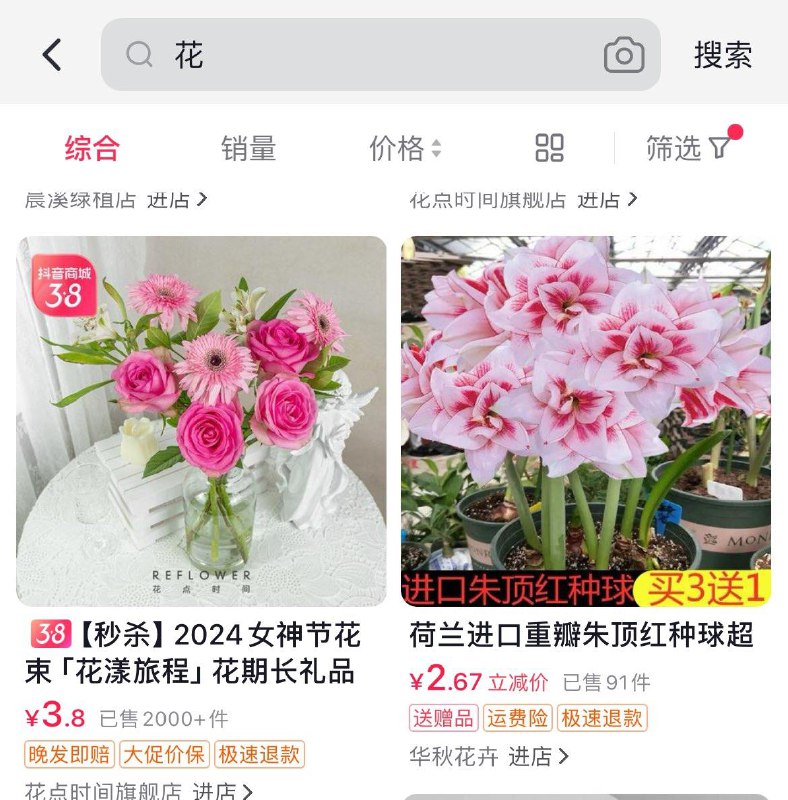Open the 价格 sort dropdown arrows
This screenshot has height=800, width=788.
(x=437, y=146)
